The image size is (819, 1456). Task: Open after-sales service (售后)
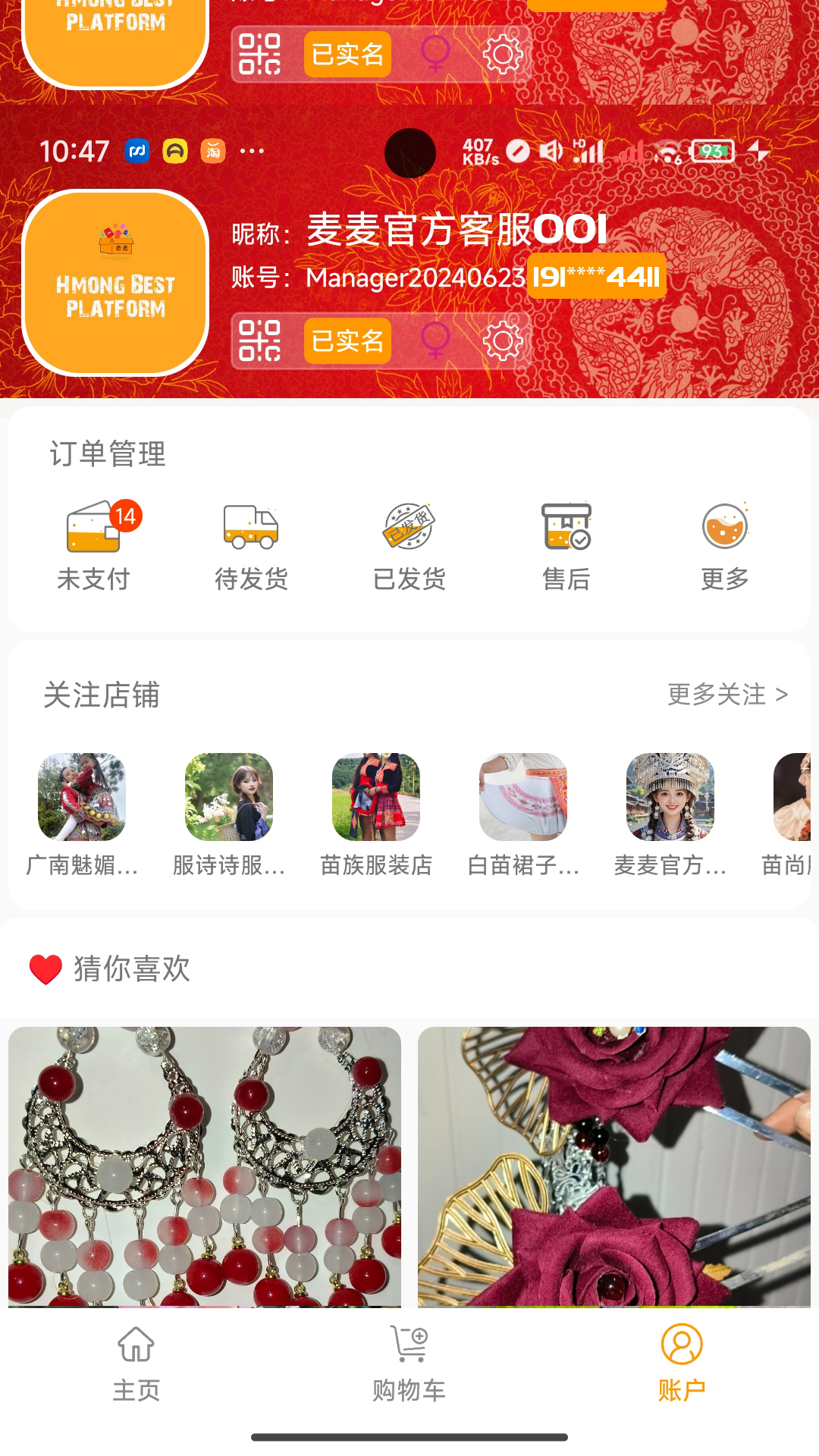[566, 546]
